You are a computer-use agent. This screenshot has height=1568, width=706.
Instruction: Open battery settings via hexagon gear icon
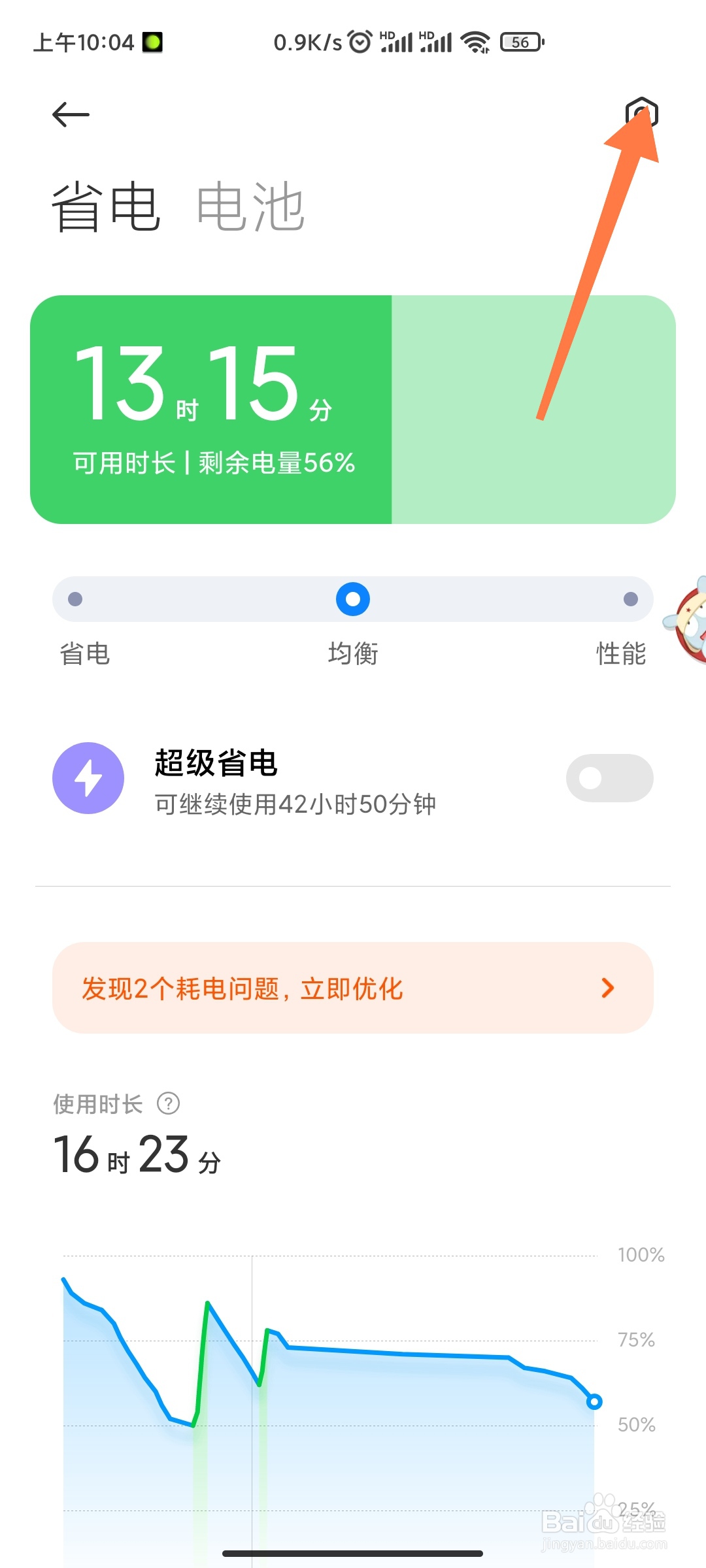click(x=643, y=112)
